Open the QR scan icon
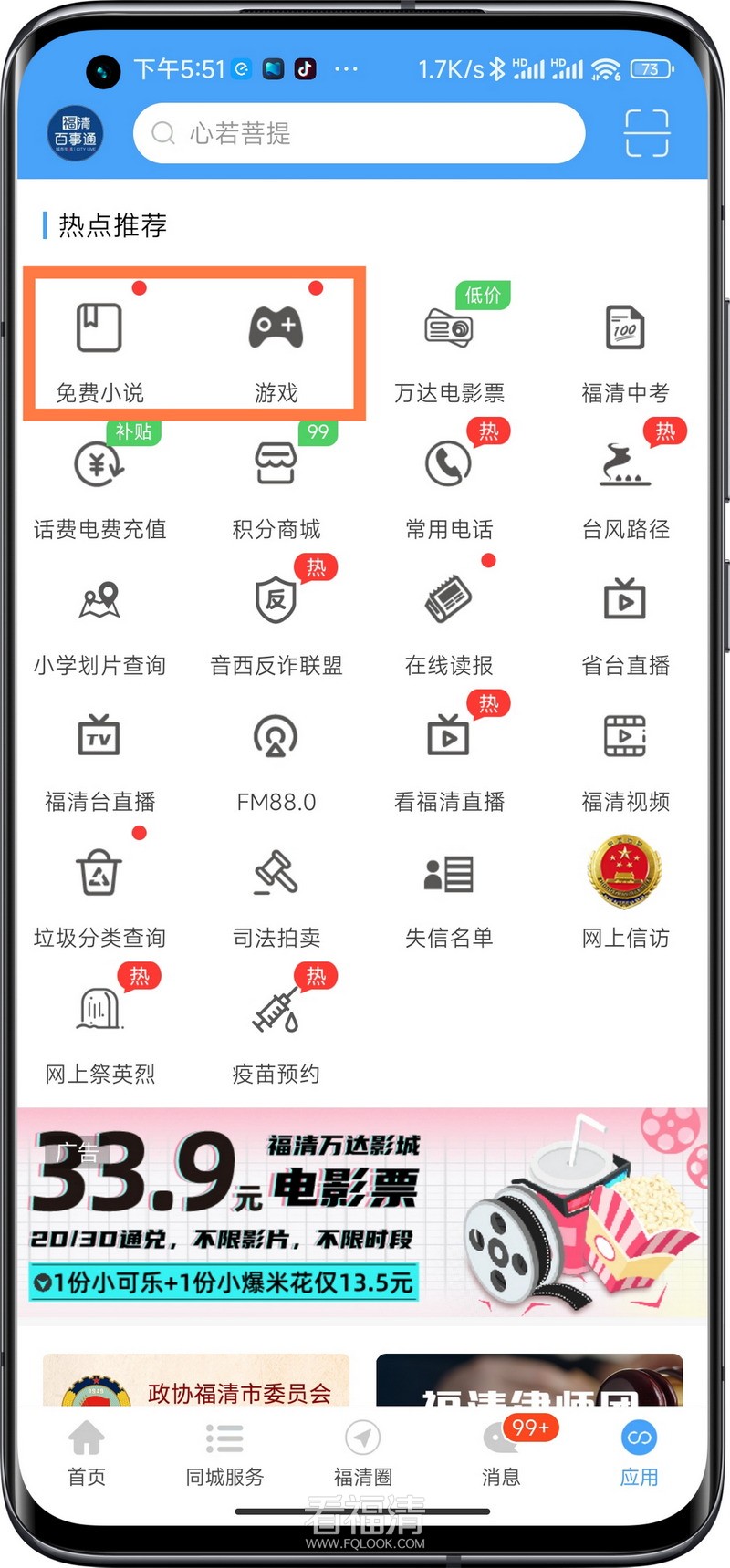Screen dimensions: 730x1568 [646, 133]
